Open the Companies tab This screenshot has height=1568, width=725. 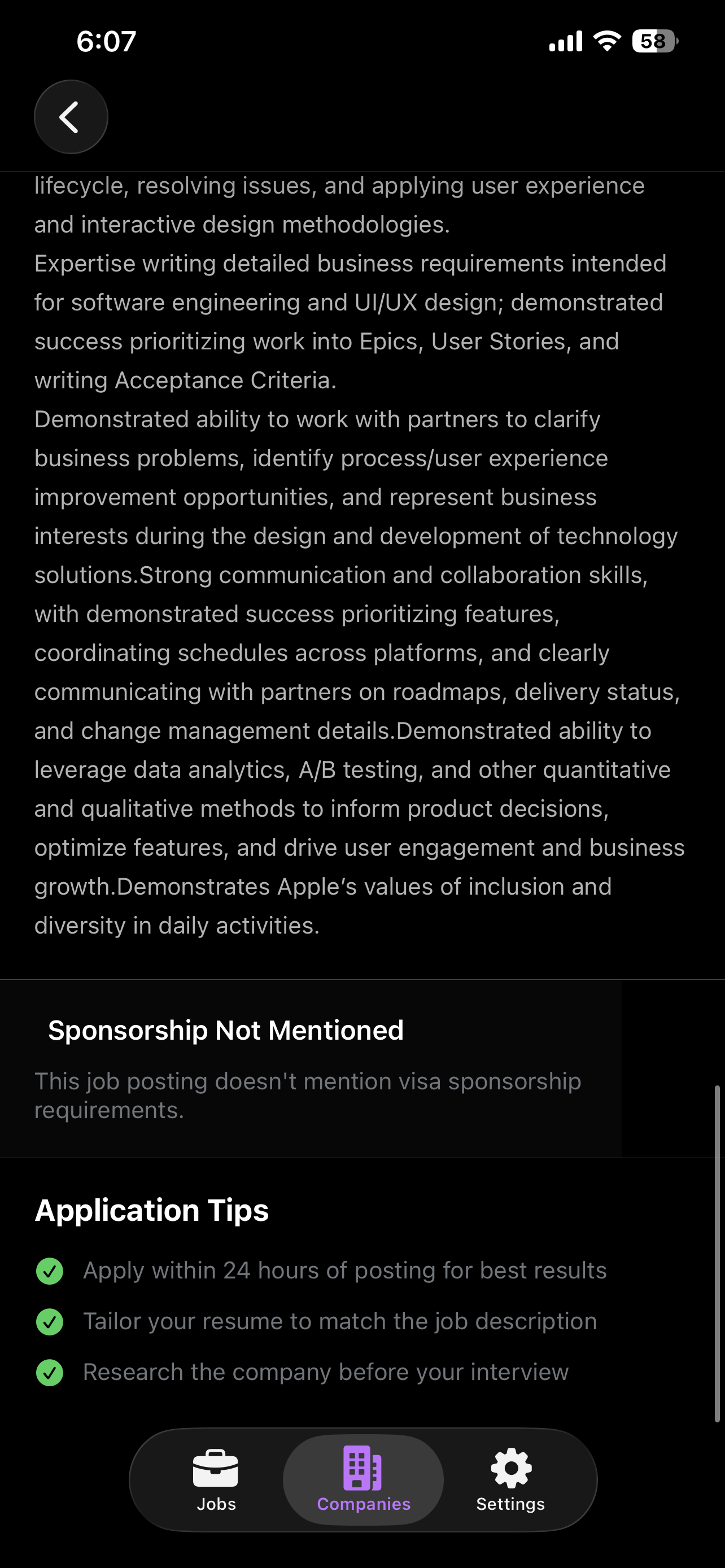[x=364, y=1479]
